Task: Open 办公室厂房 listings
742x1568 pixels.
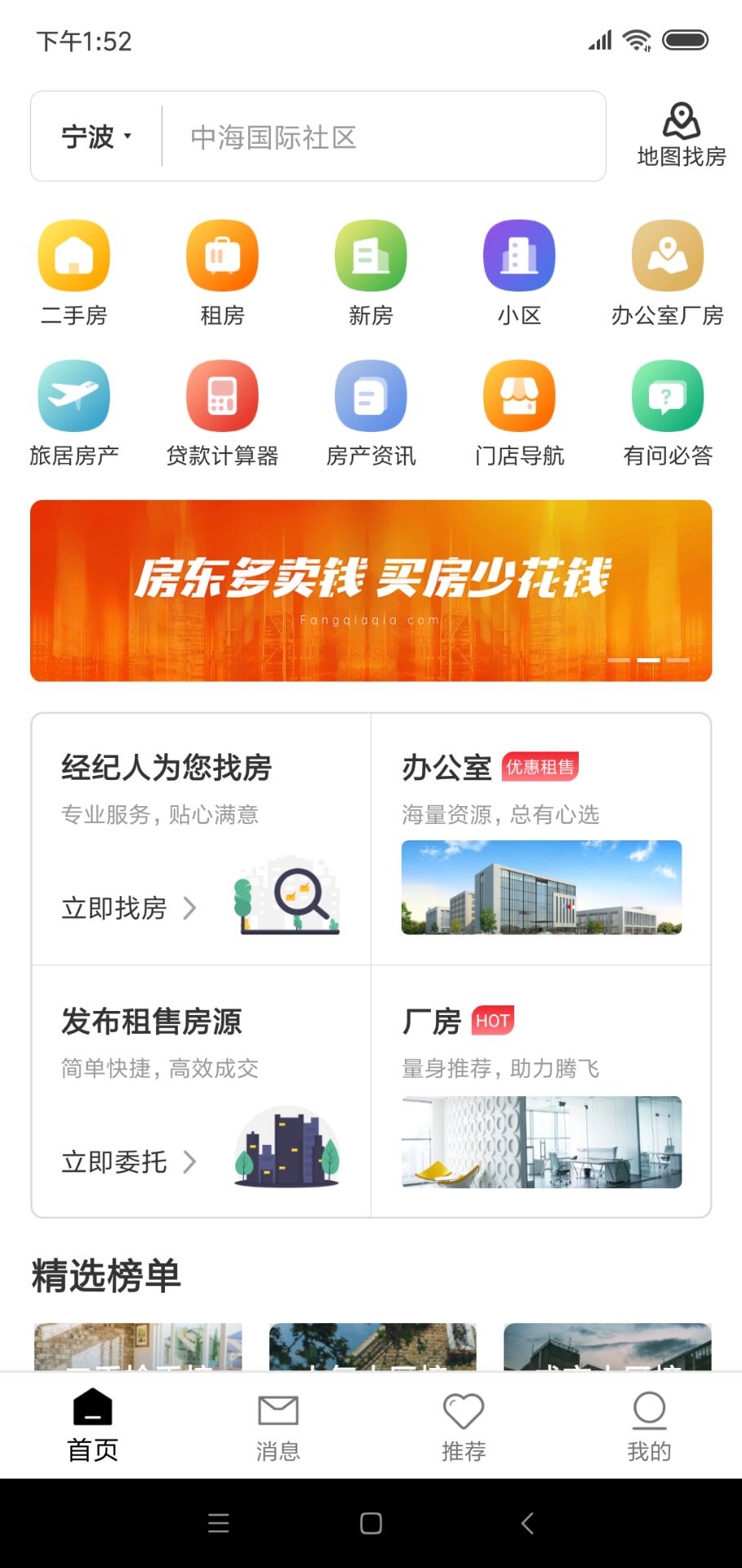Action: click(x=668, y=272)
